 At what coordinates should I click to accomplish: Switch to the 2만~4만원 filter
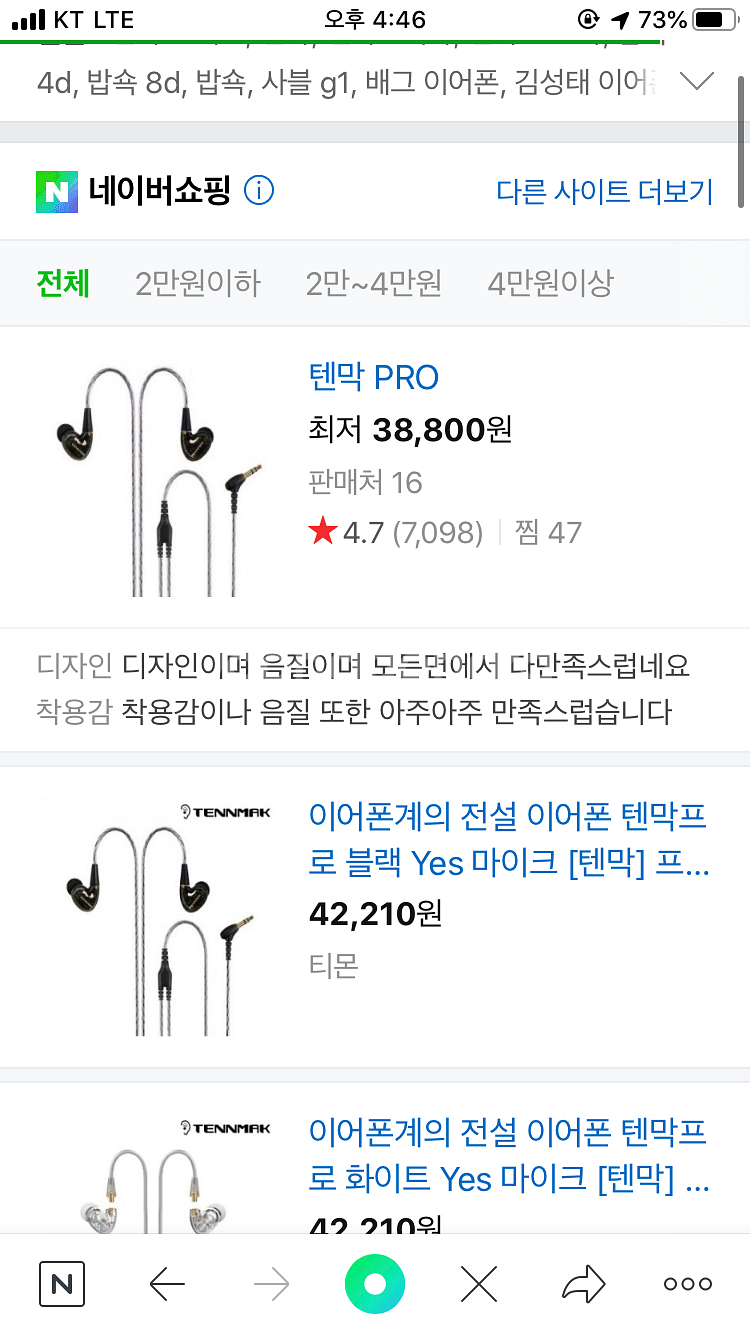(x=374, y=284)
